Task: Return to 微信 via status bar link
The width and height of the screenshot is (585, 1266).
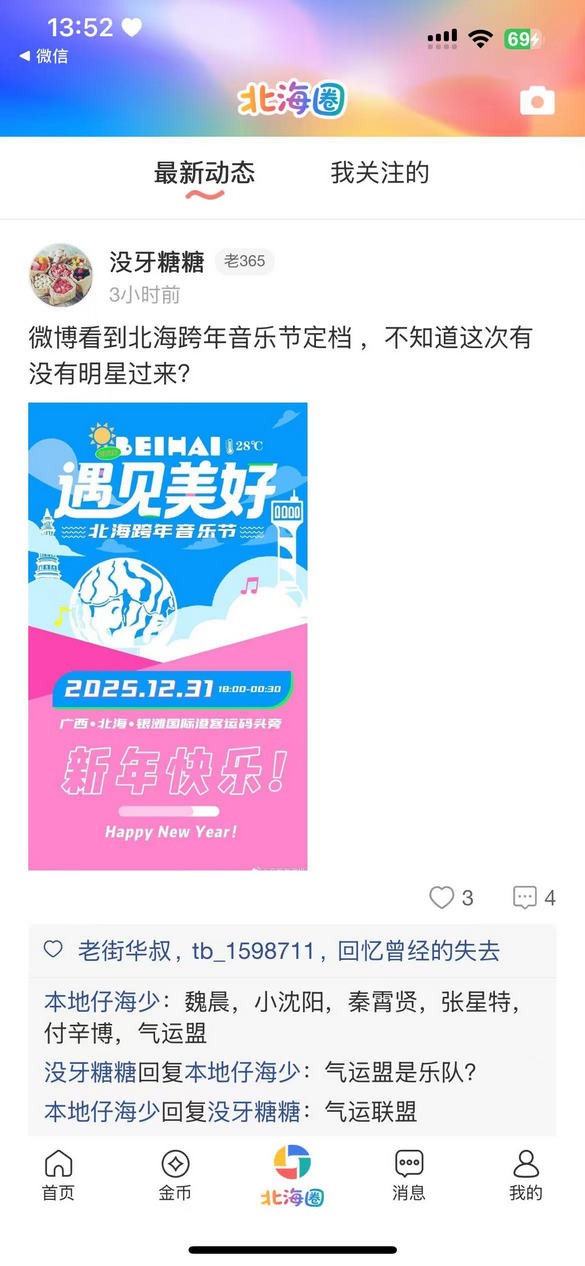Action: (x=44, y=56)
